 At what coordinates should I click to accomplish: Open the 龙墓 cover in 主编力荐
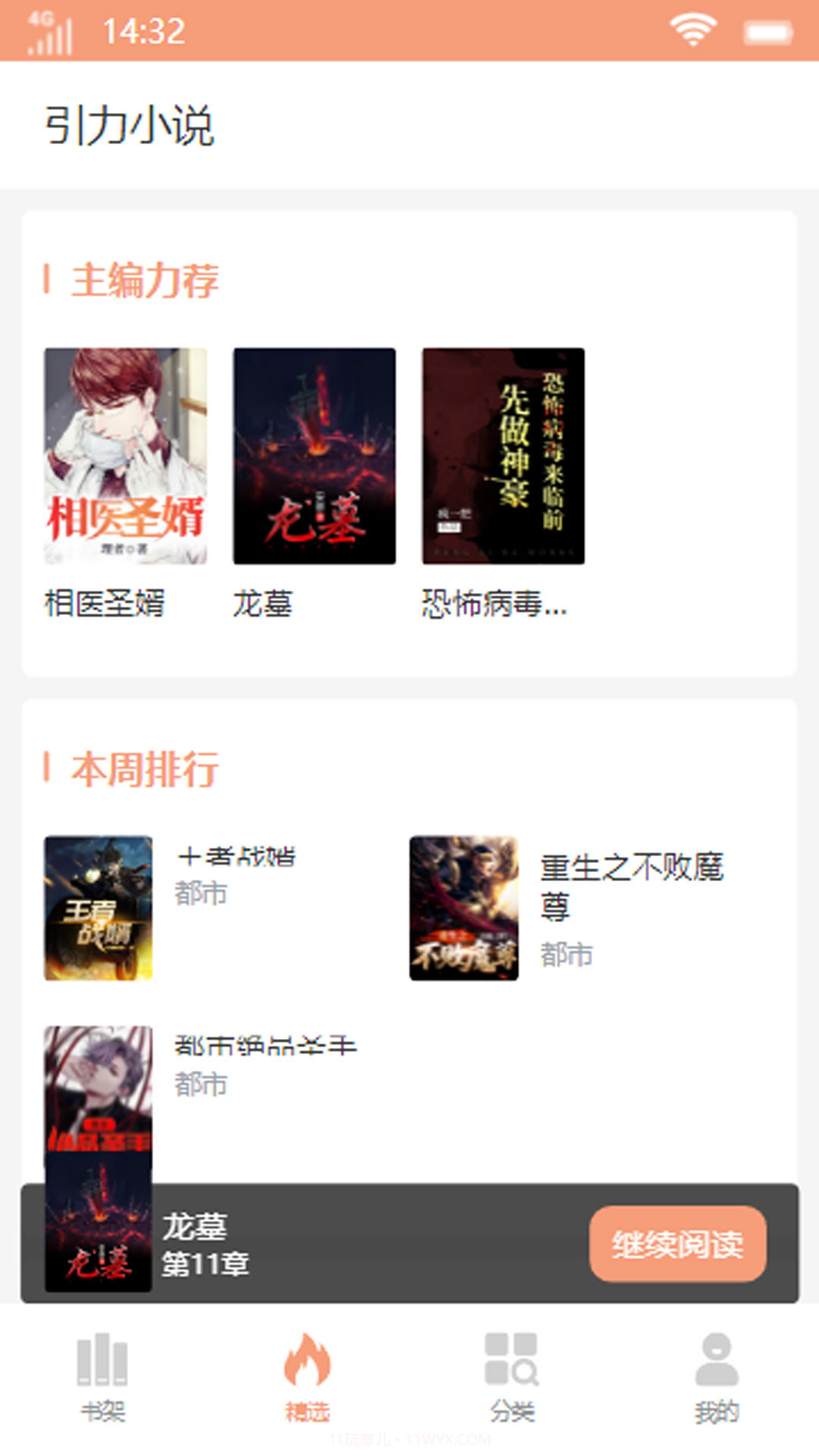coord(314,455)
